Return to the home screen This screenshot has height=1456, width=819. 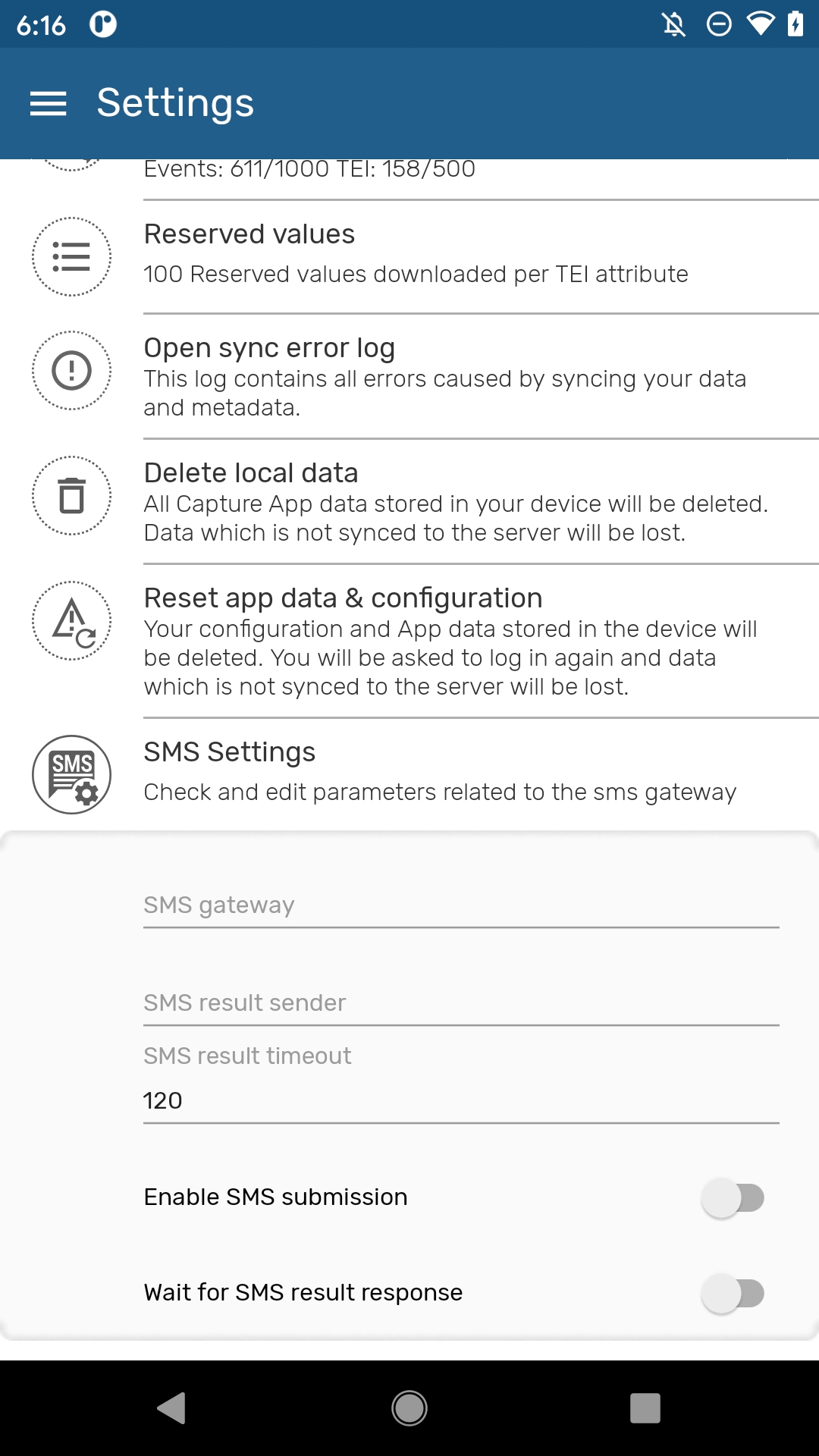click(409, 1408)
